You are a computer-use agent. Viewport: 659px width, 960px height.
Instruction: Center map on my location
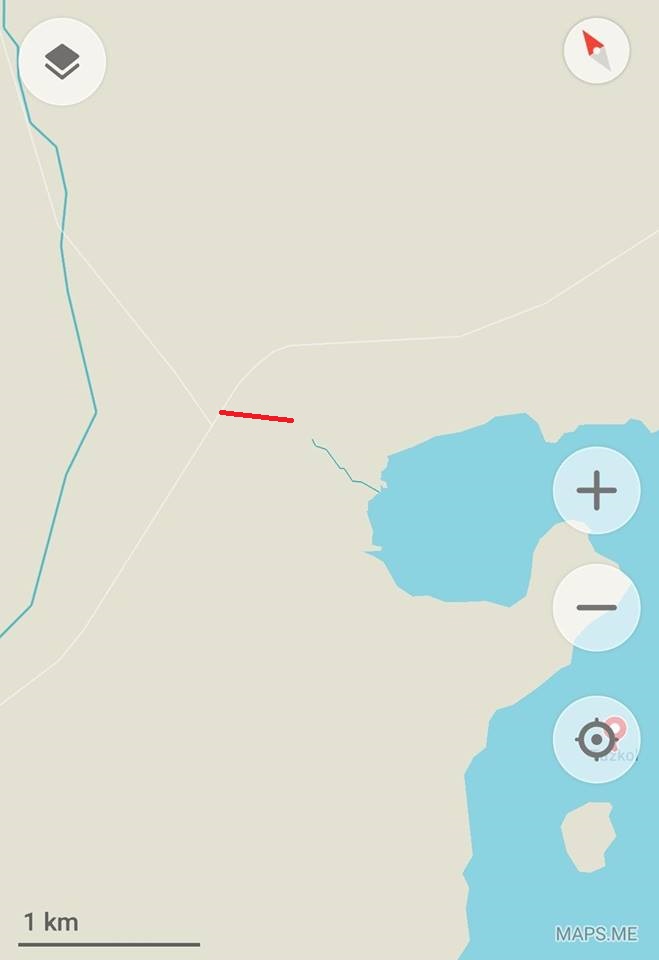[596, 740]
